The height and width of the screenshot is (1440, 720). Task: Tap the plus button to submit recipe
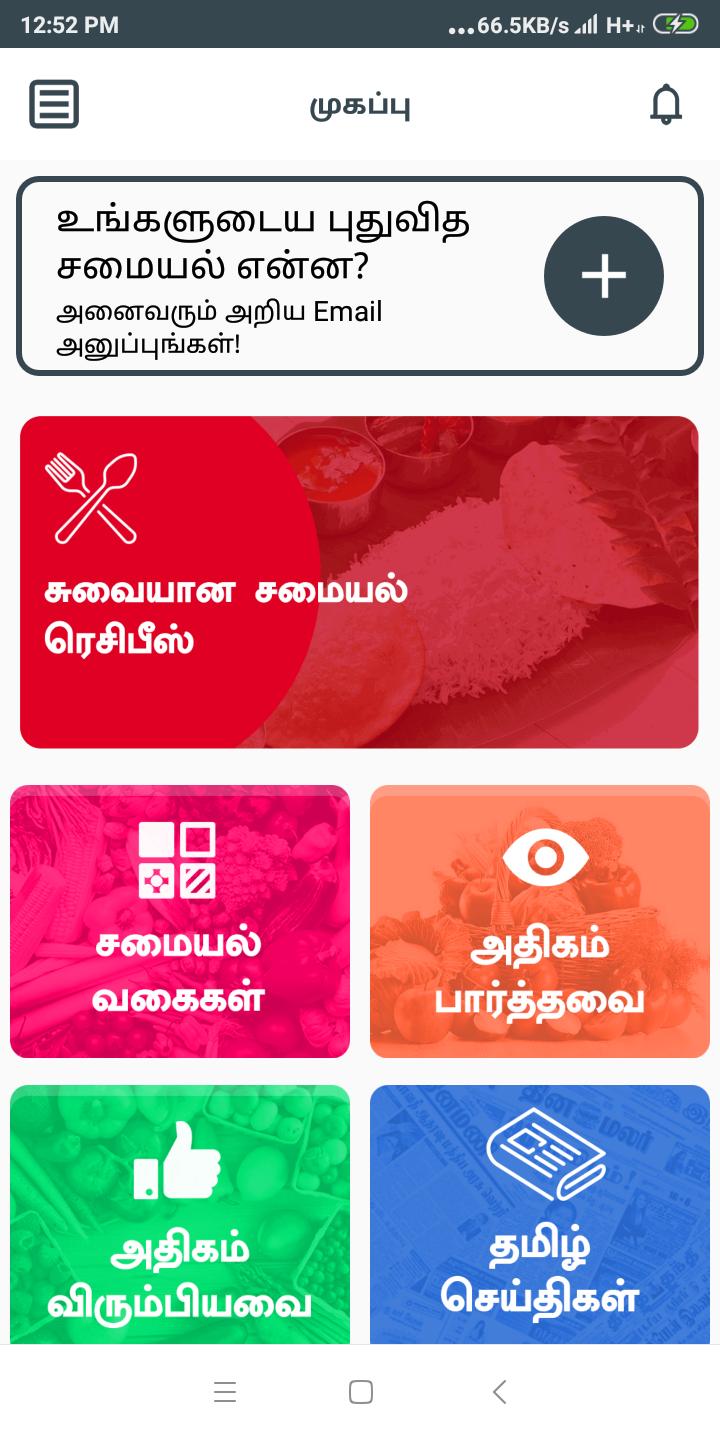pyautogui.click(x=603, y=276)
